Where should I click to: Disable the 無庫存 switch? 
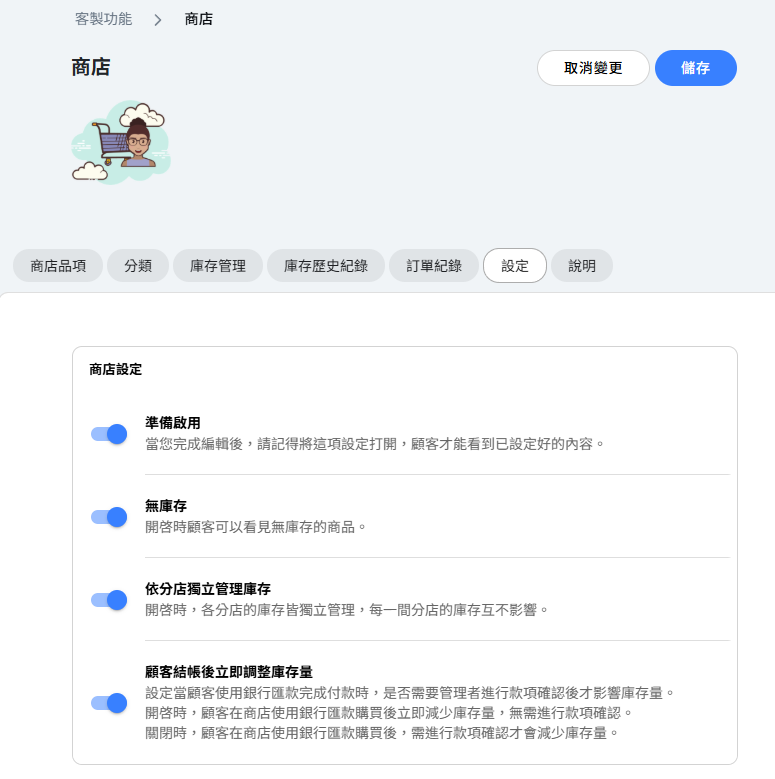(109, 517)
